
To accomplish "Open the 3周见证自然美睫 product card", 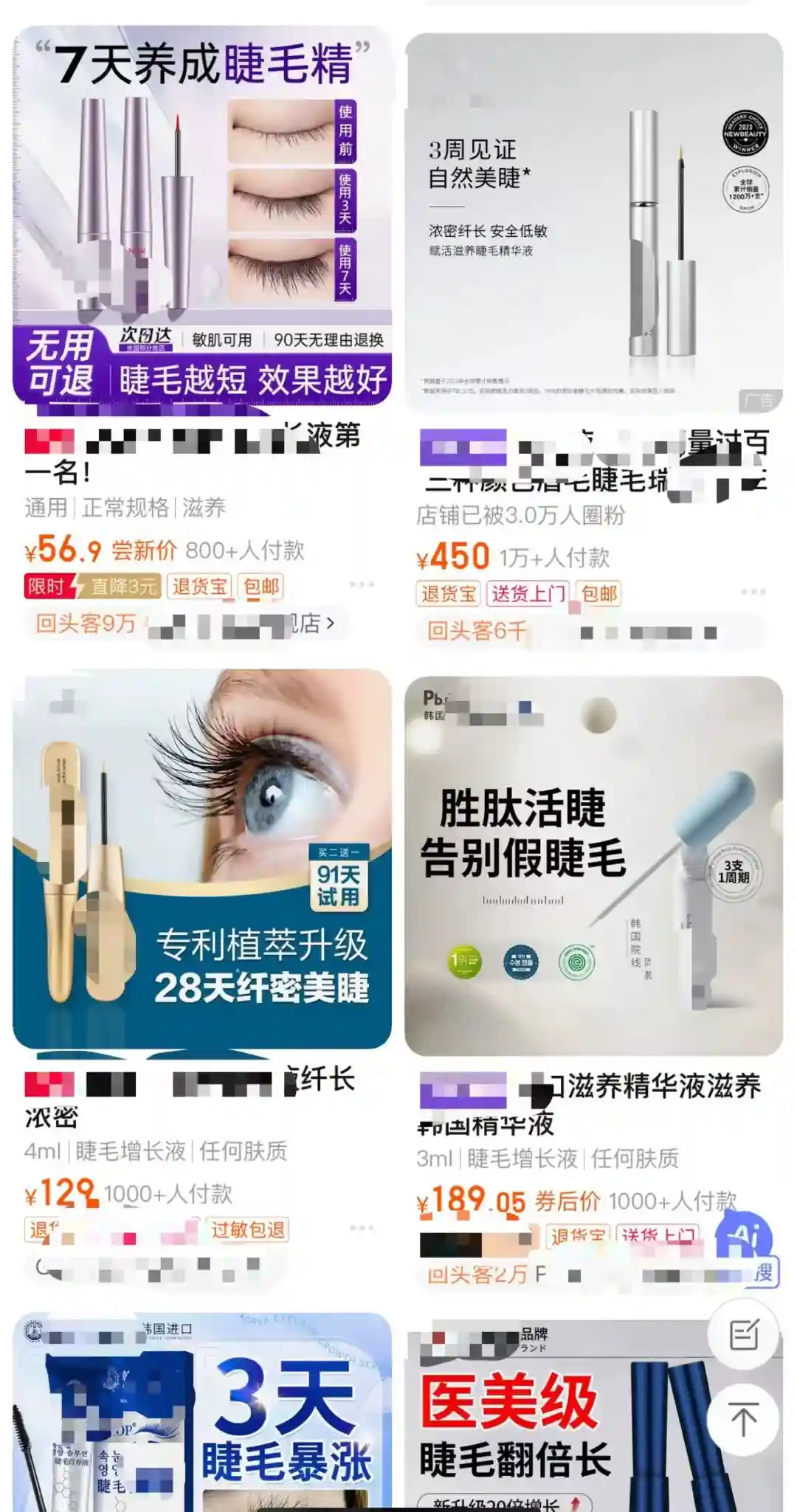I will 593,223.
